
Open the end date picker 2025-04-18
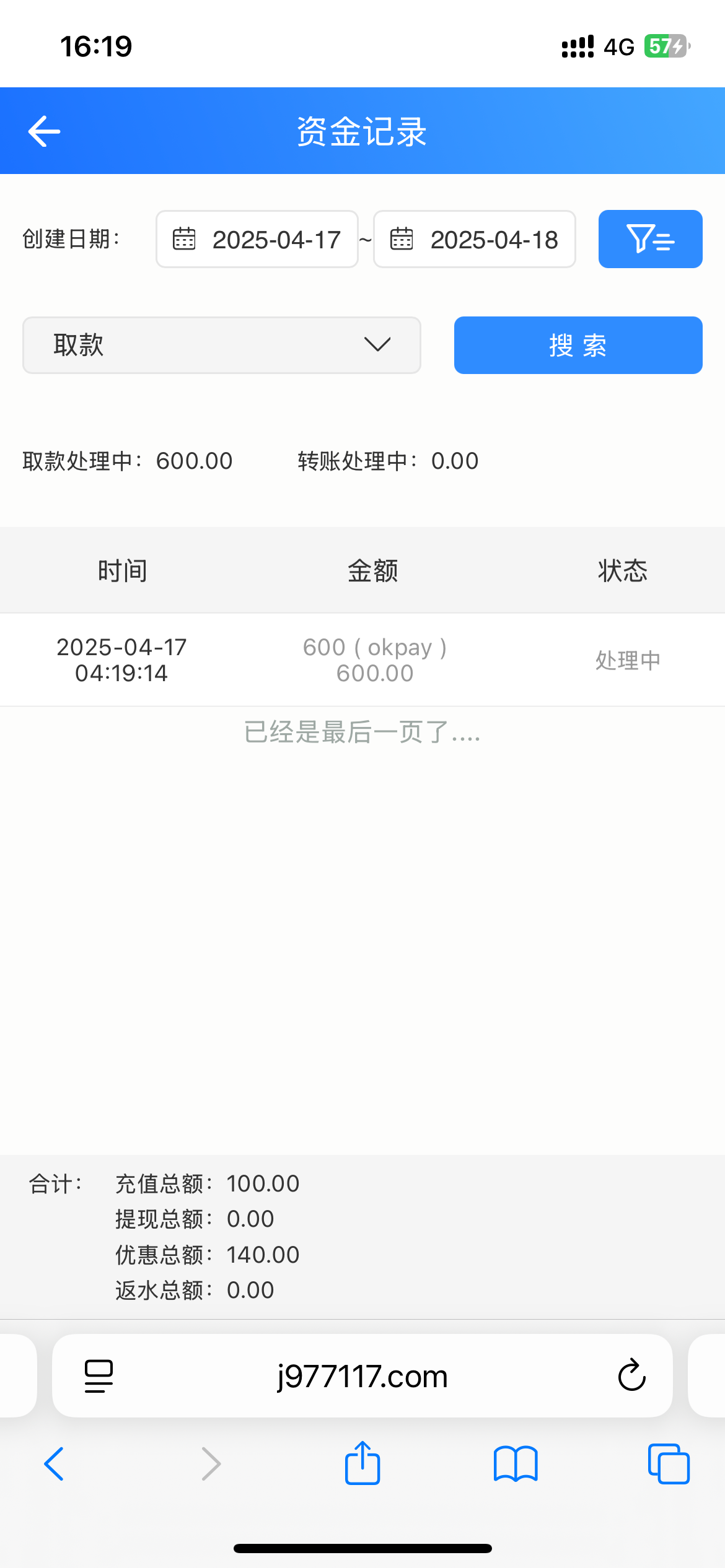pyautogui.click(x=475, y=240)
